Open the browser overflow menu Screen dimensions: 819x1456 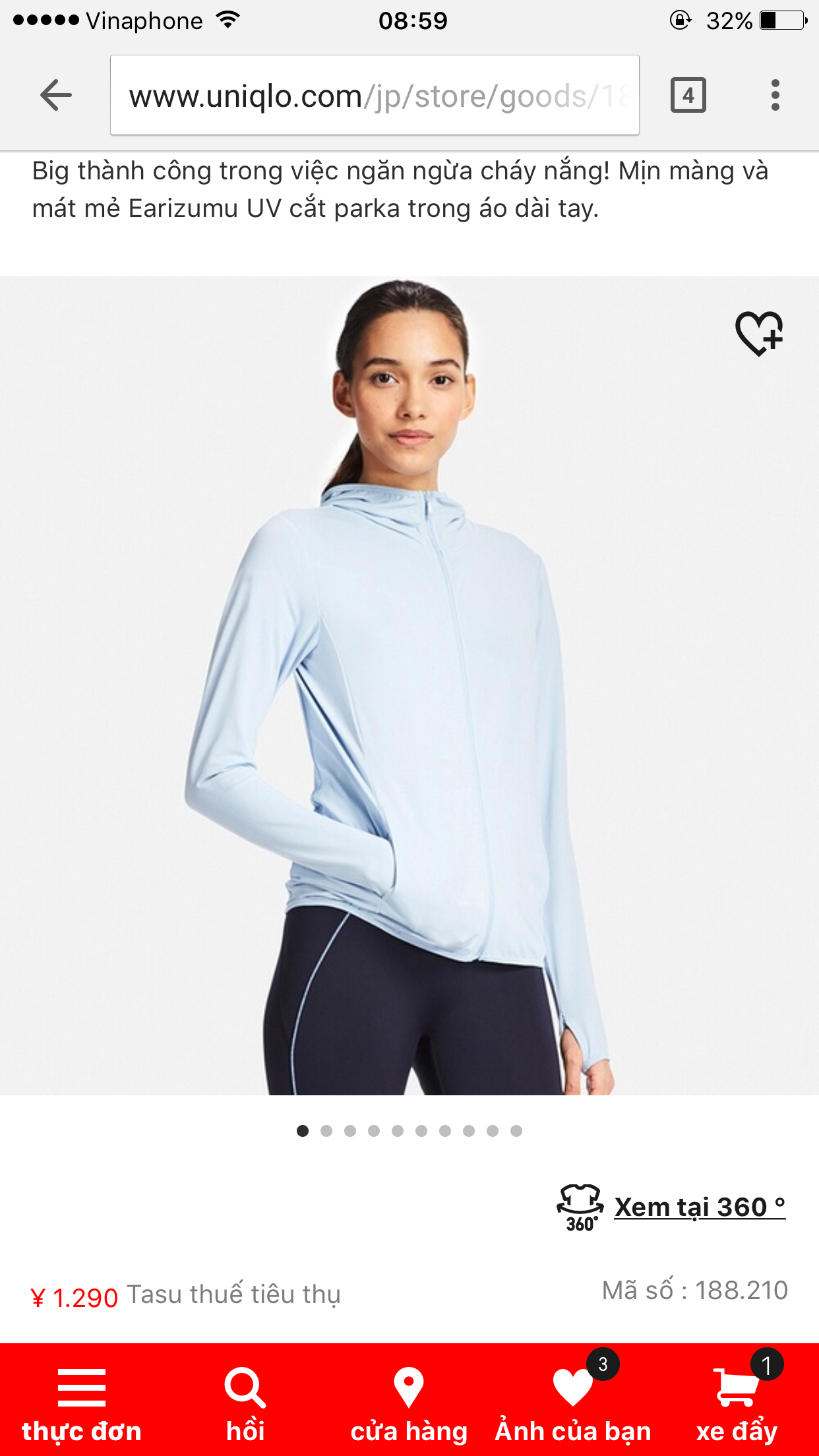coord(775,96)
